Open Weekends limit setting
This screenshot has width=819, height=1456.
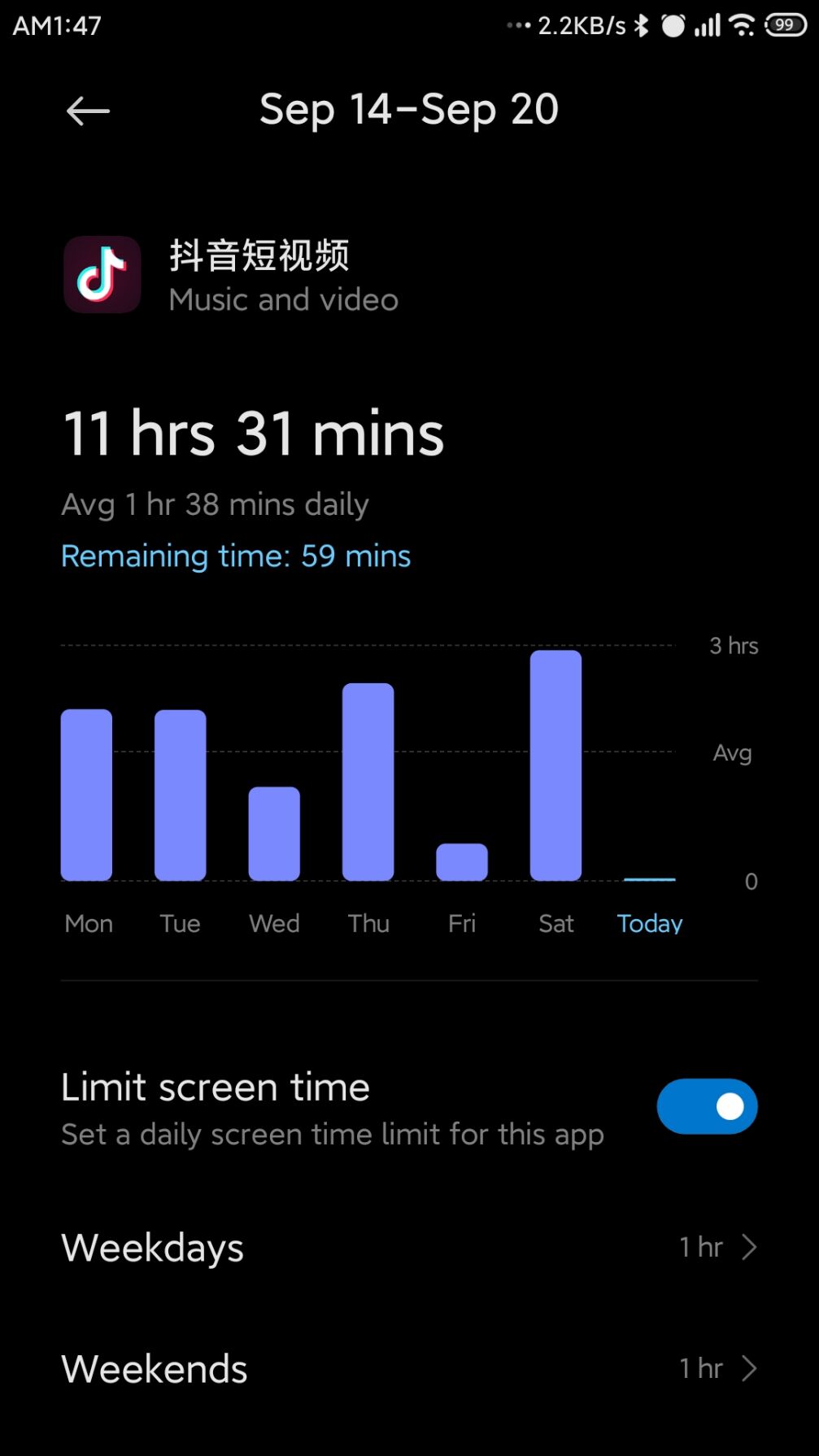coord(409,1368)
